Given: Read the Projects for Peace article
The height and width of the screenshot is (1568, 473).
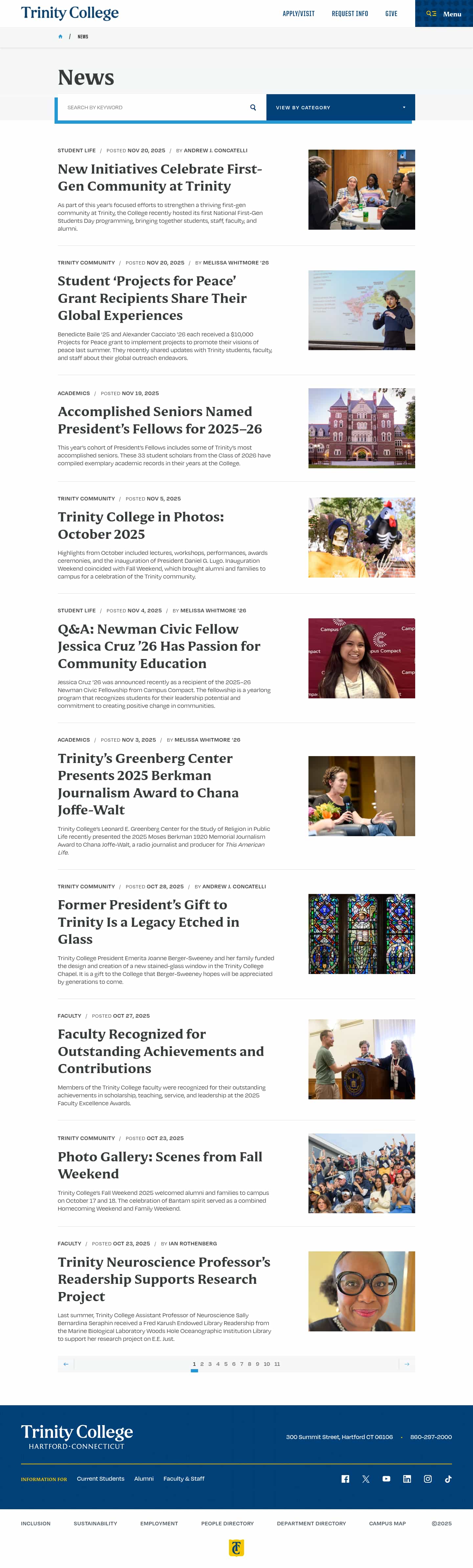Looking at the screenshot, I should 152,298.
